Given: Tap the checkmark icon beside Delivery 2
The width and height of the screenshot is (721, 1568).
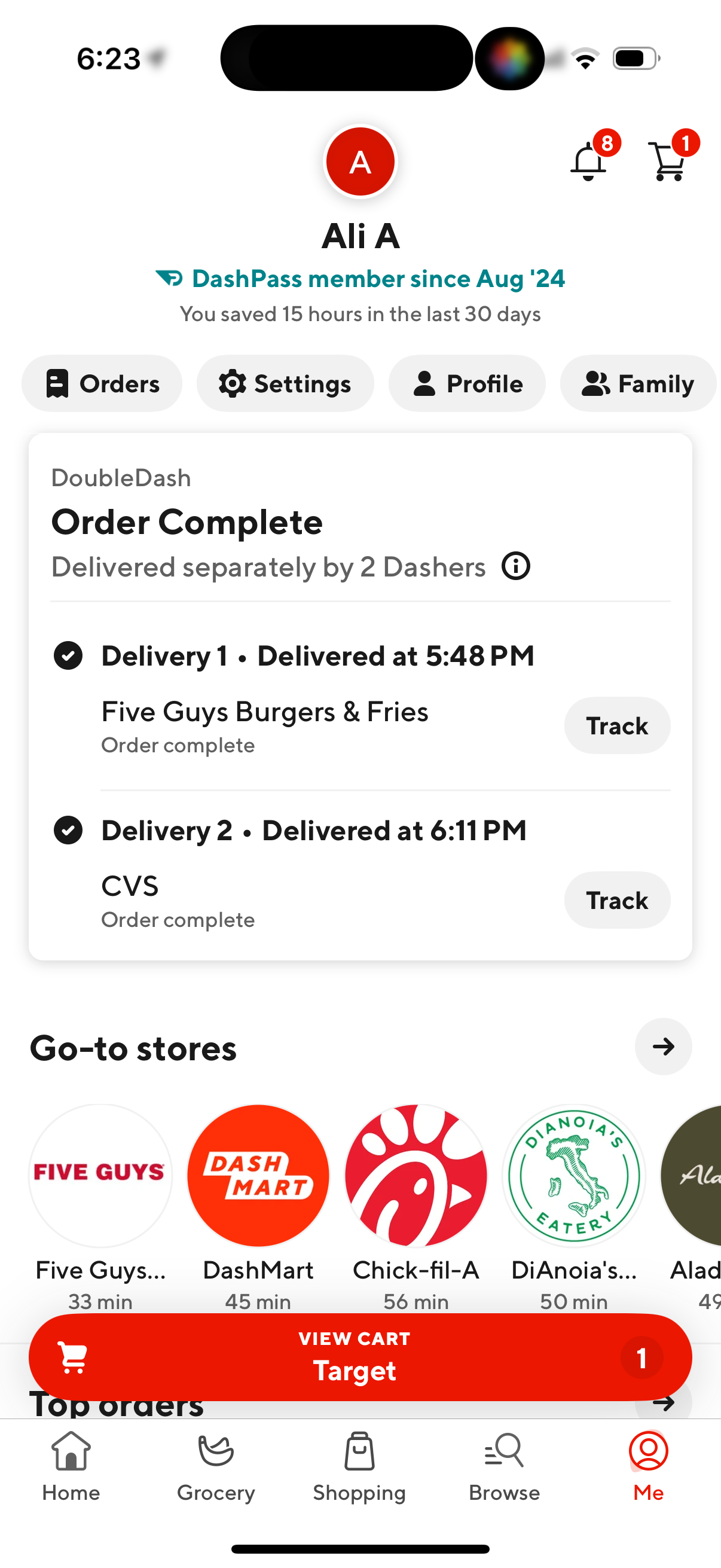Looking at the screenshot, I should point(68,830).
